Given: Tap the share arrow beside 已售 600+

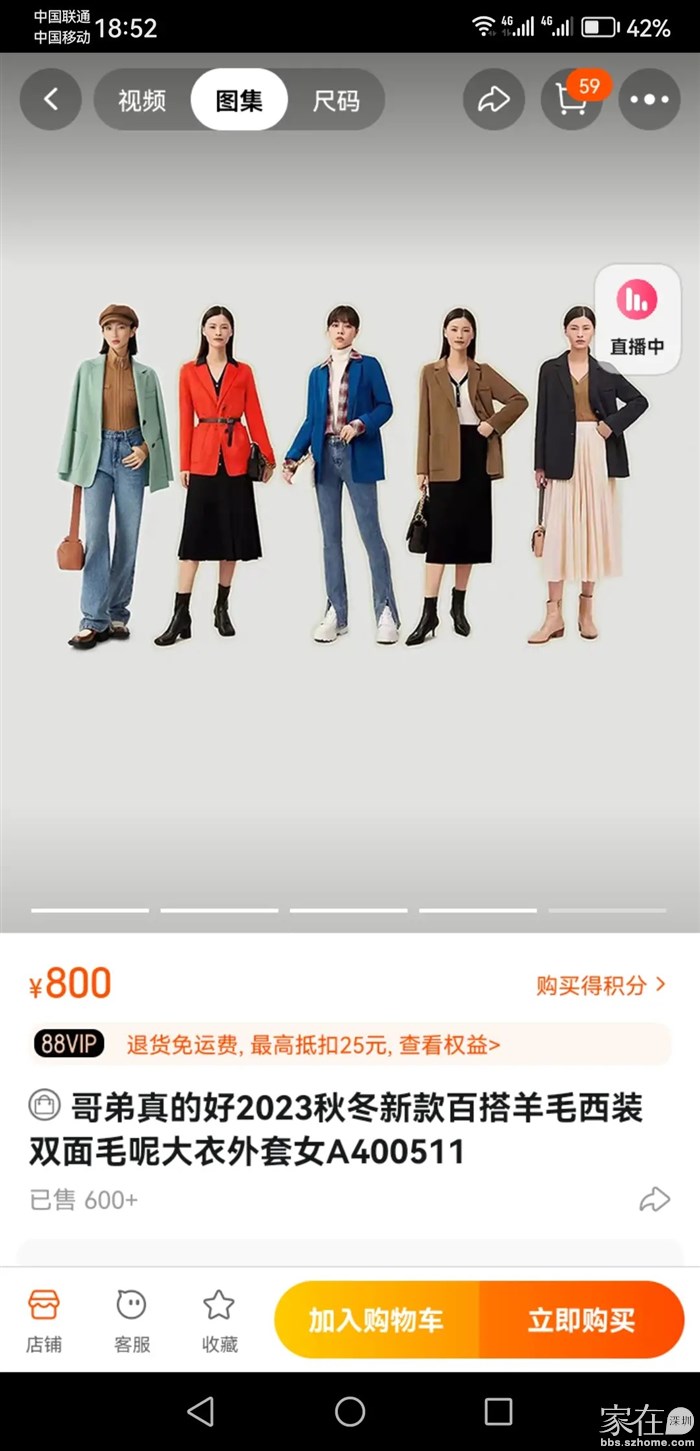Looking at the screenshot, I should (654, 1199).
